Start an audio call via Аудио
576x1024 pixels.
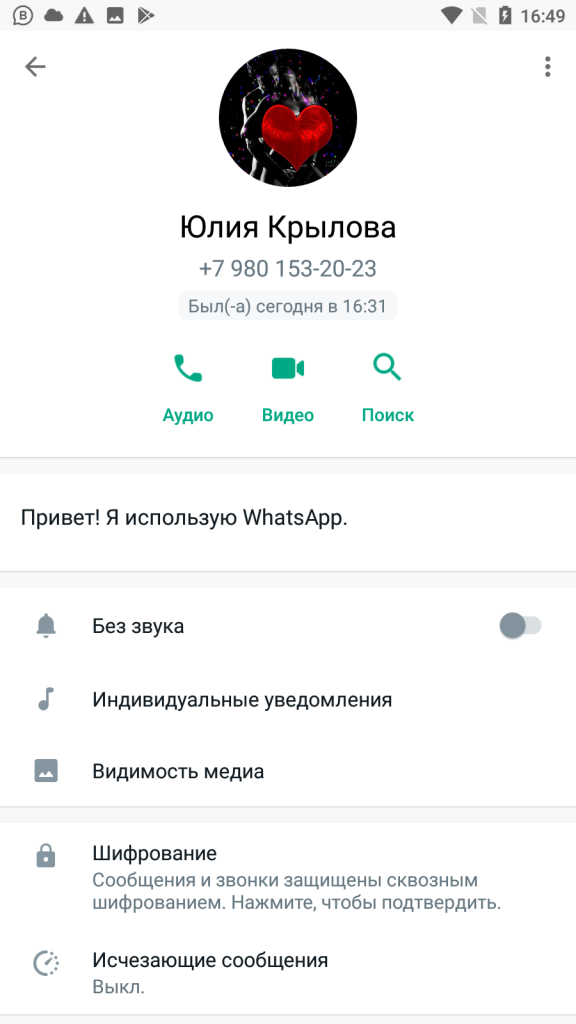pyautogui.click(x=188, y=389)
